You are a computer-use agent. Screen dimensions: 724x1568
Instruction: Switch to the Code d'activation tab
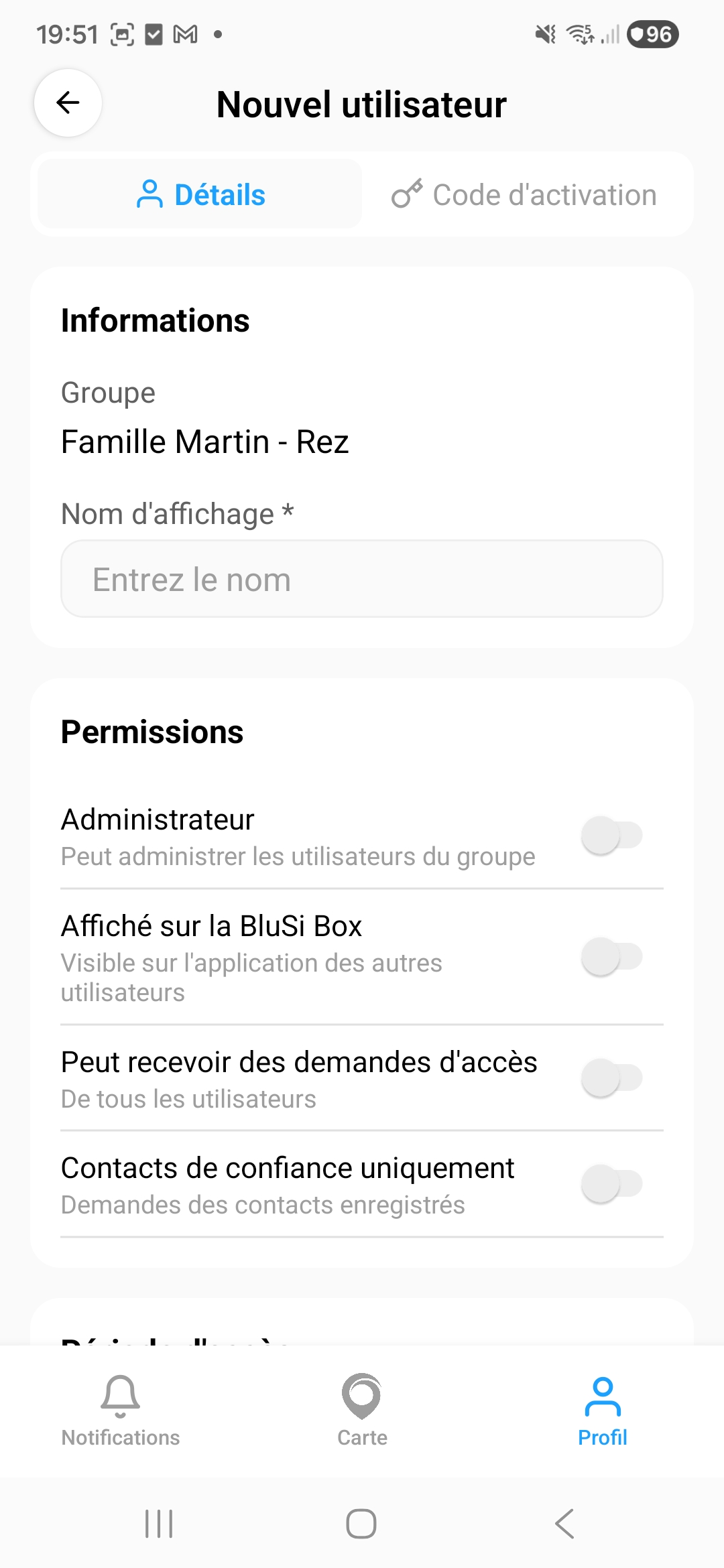coord(528,194)
